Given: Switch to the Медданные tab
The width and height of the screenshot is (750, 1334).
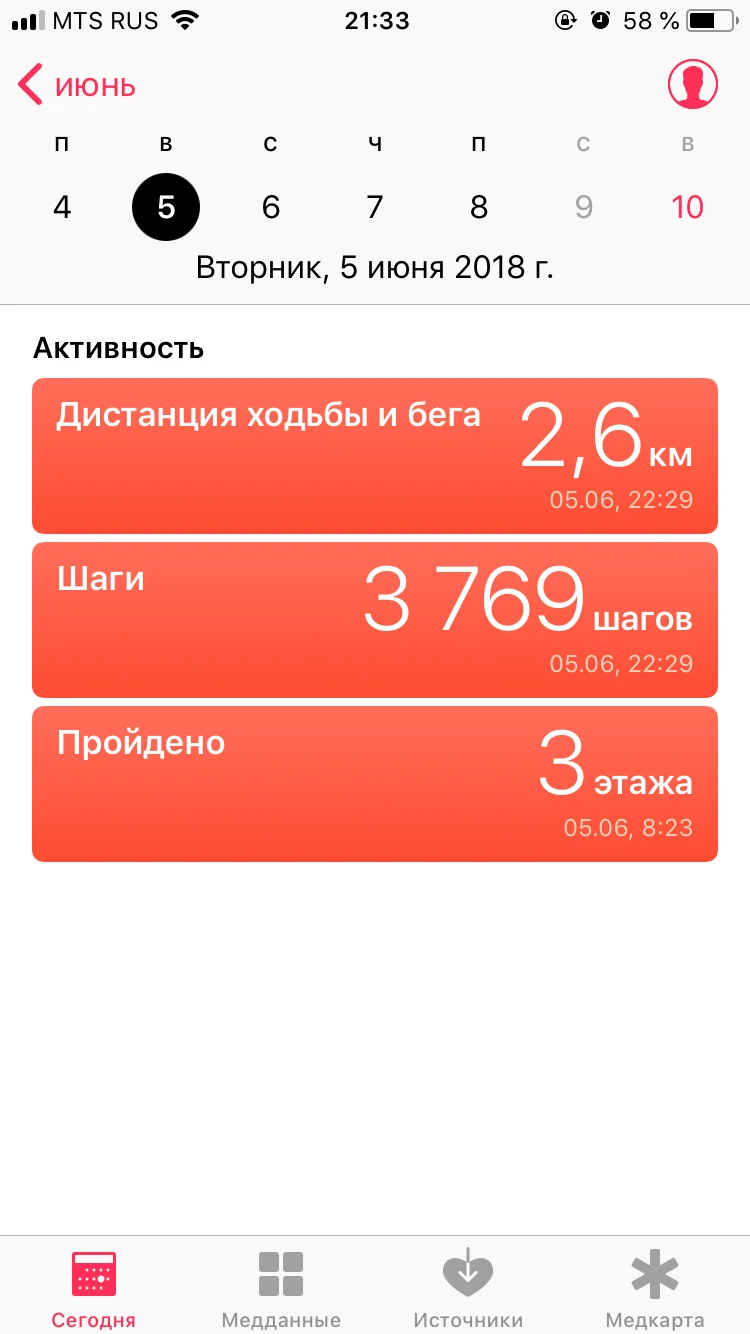Looking at the screenshot, I should coord(281,1286).
